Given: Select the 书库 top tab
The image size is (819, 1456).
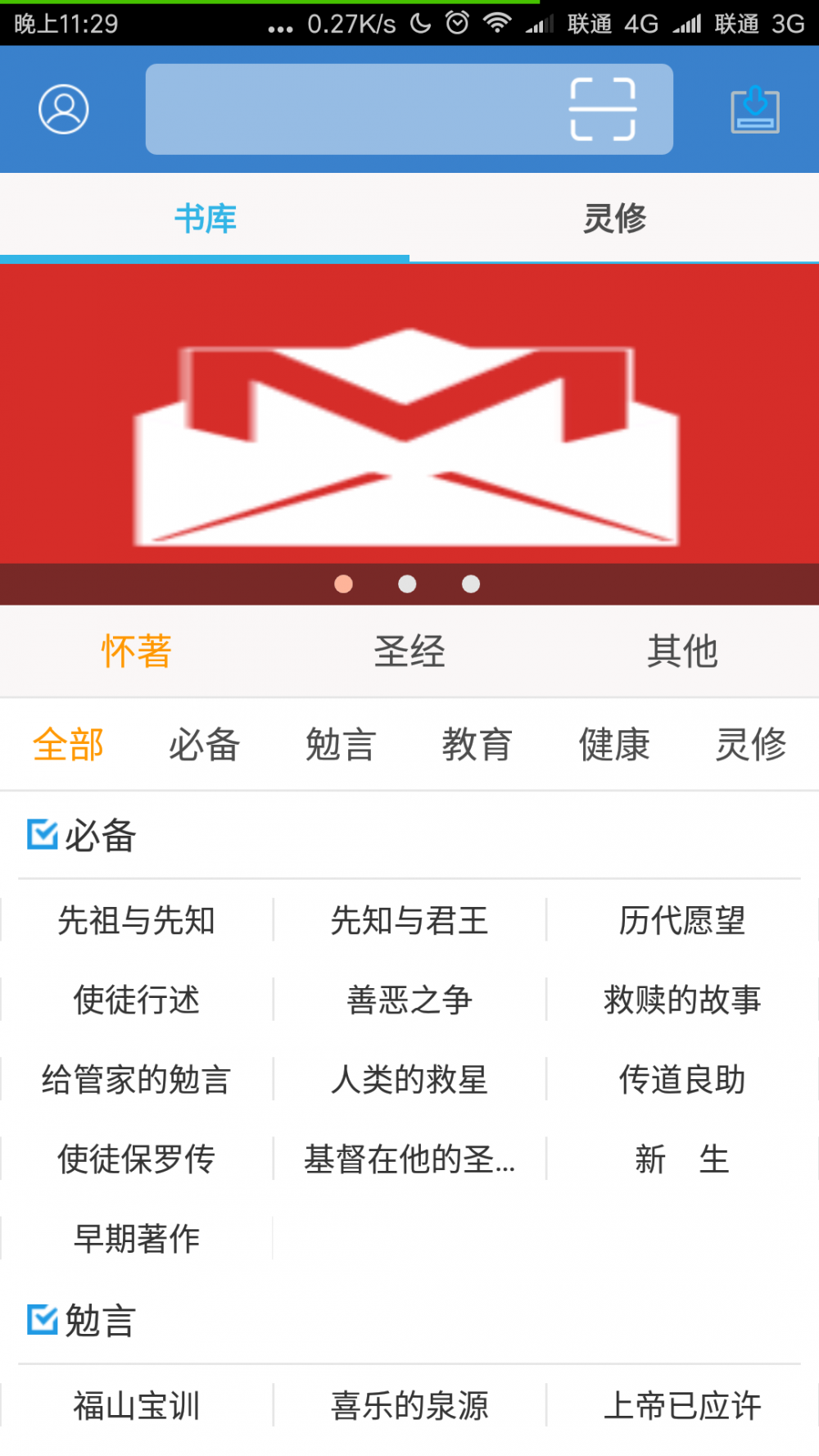Looking at the screenshot, I should pyautogui.click(x=205, y=219).
